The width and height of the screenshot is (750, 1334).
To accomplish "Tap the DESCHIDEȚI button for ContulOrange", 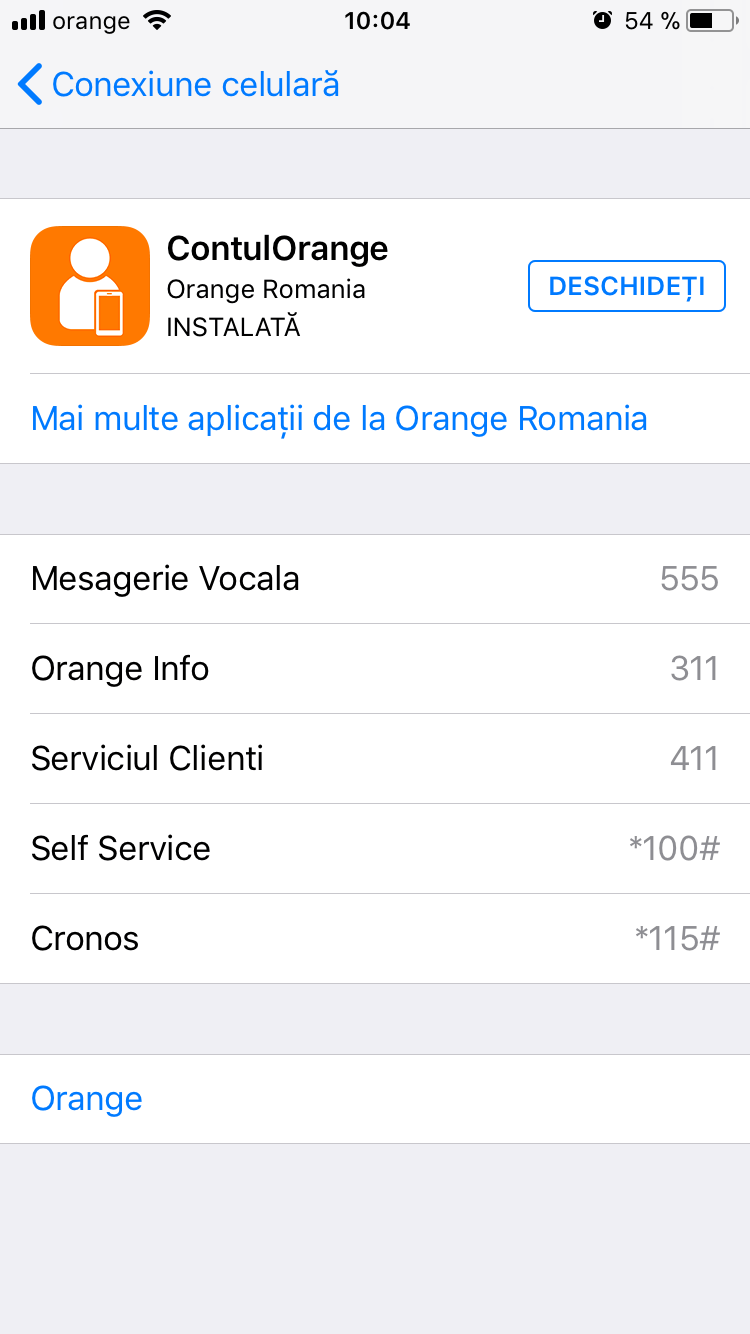I will coord(627,286).
